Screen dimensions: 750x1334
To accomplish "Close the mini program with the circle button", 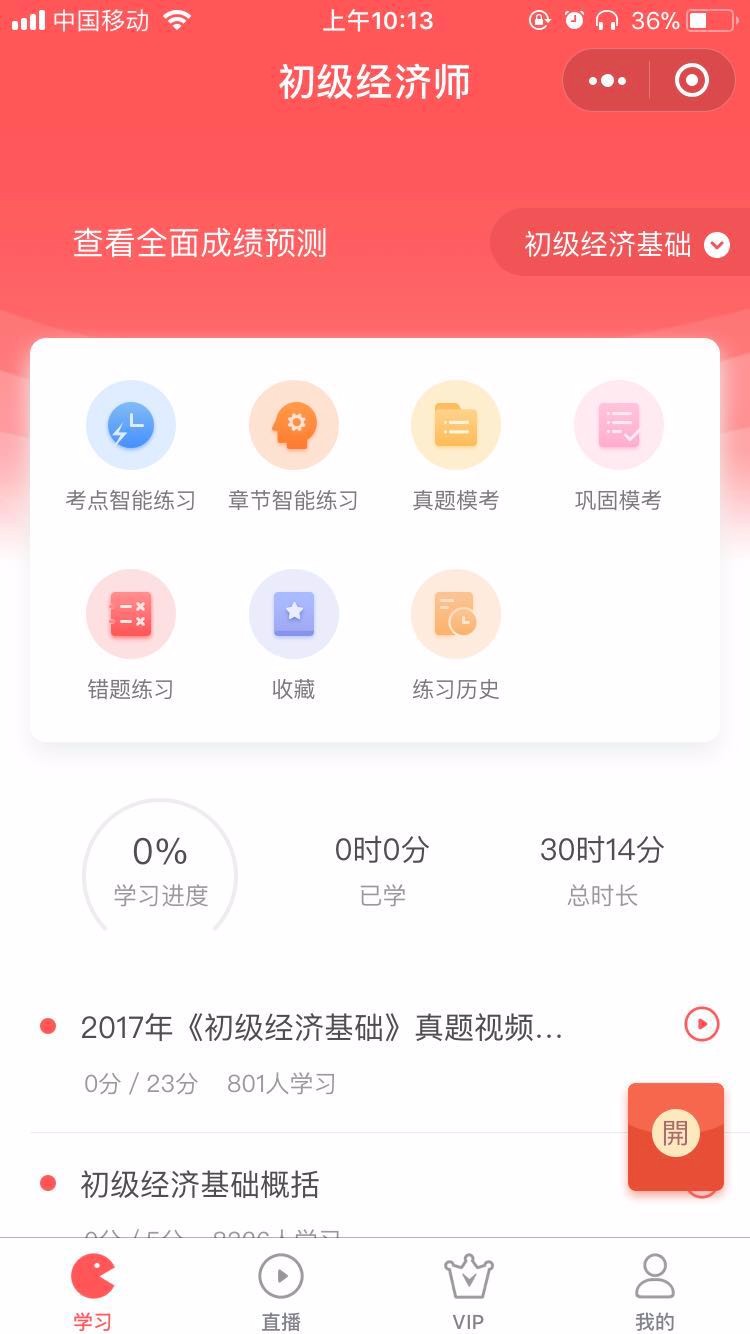I will pyautogui.click(x=692, y=81).
